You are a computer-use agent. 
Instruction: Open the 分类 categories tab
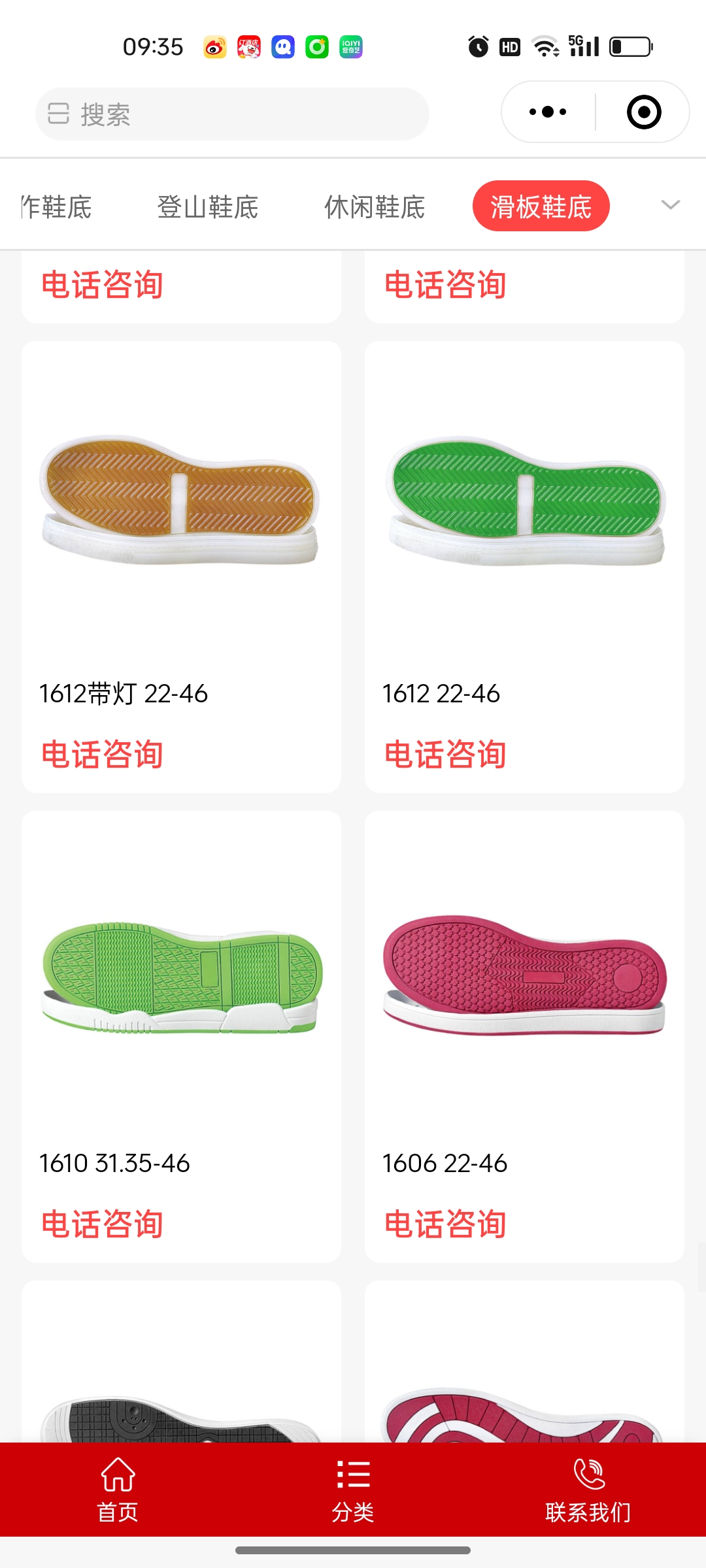353,1490
